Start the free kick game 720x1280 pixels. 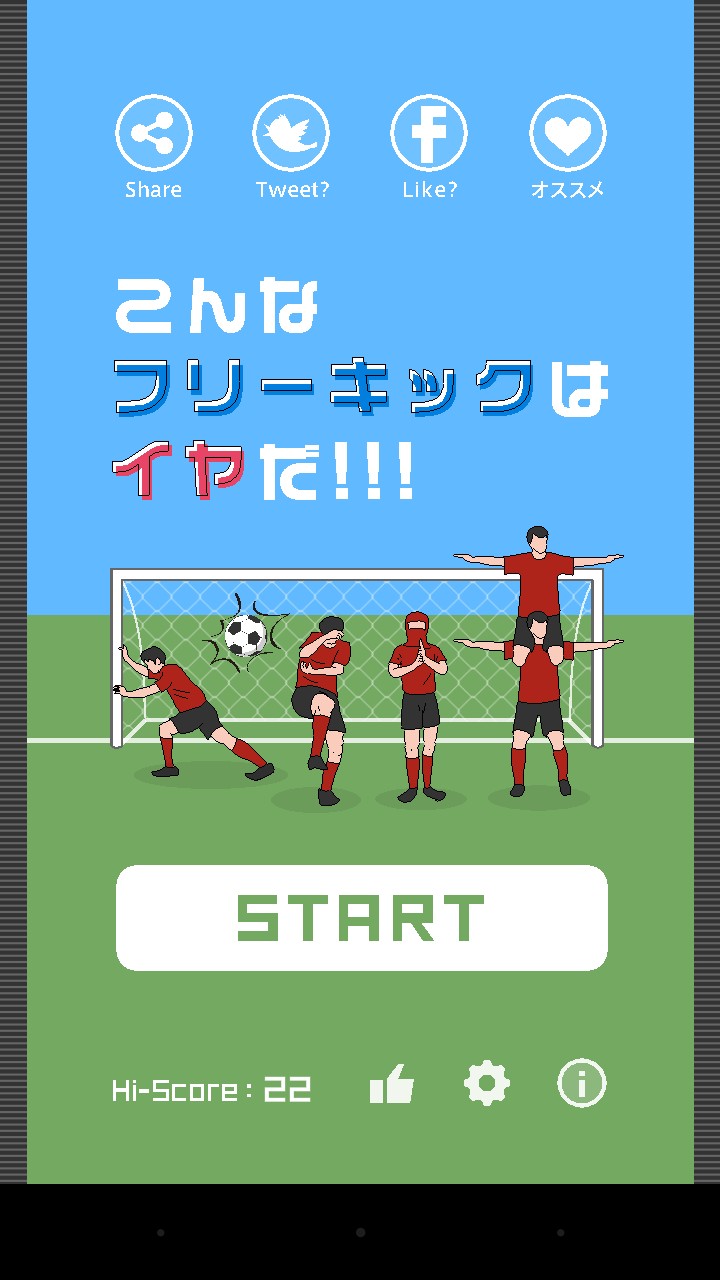(x=362, y=918)
